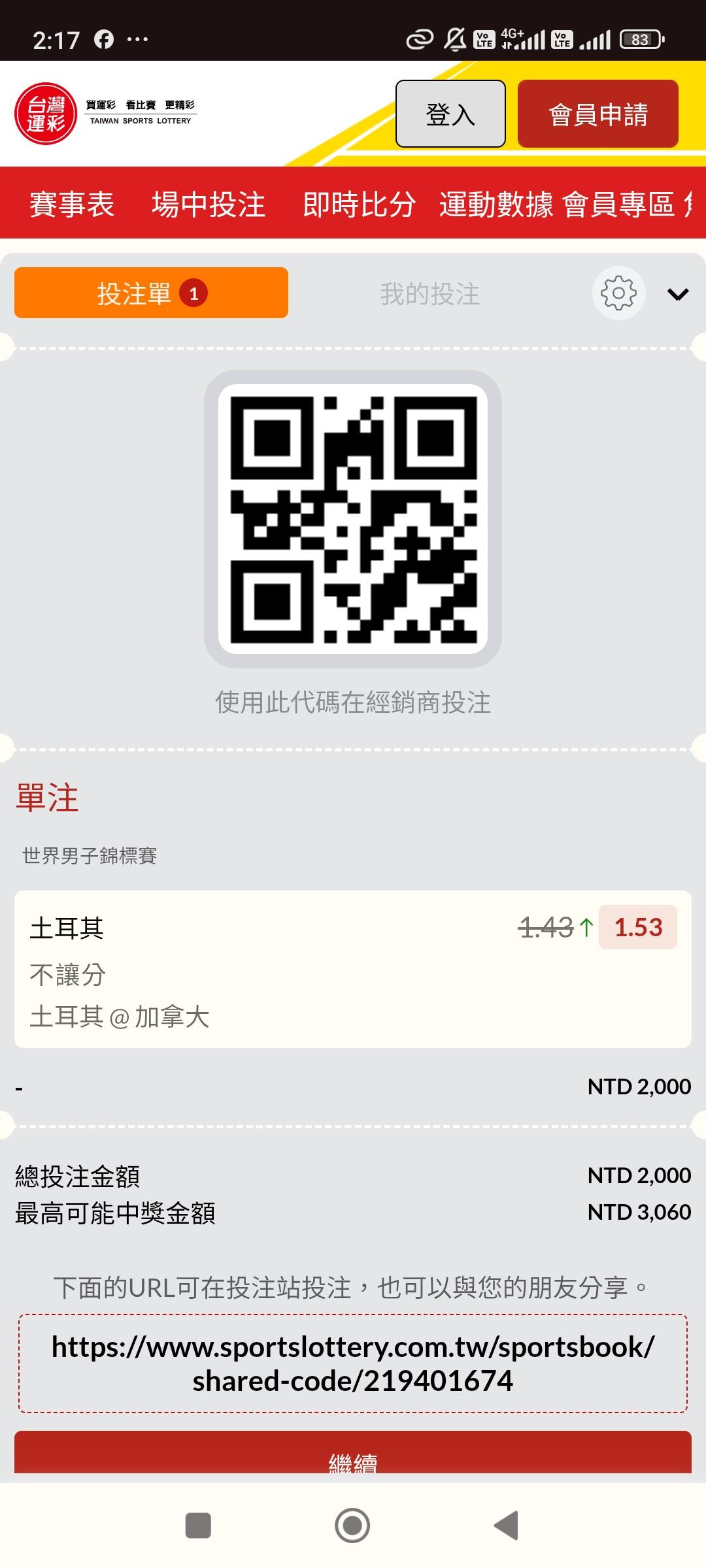Tap the 繼續 continue button
Screen dimensions: 706x1568
(x=353, y=1453)
